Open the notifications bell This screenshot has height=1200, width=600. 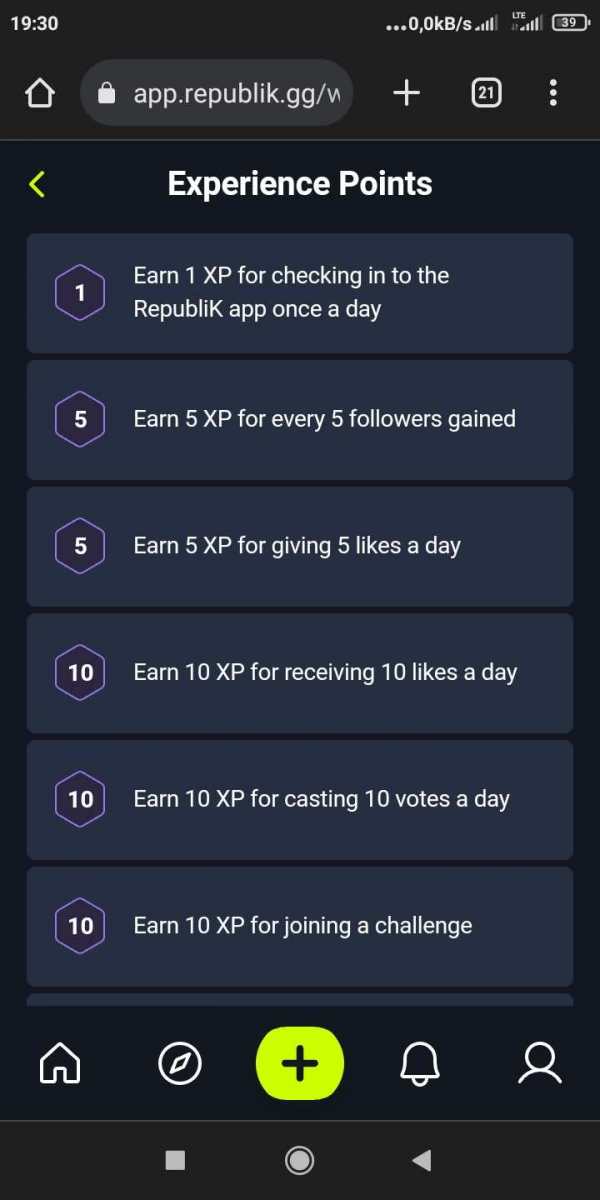pos(420,1064)
